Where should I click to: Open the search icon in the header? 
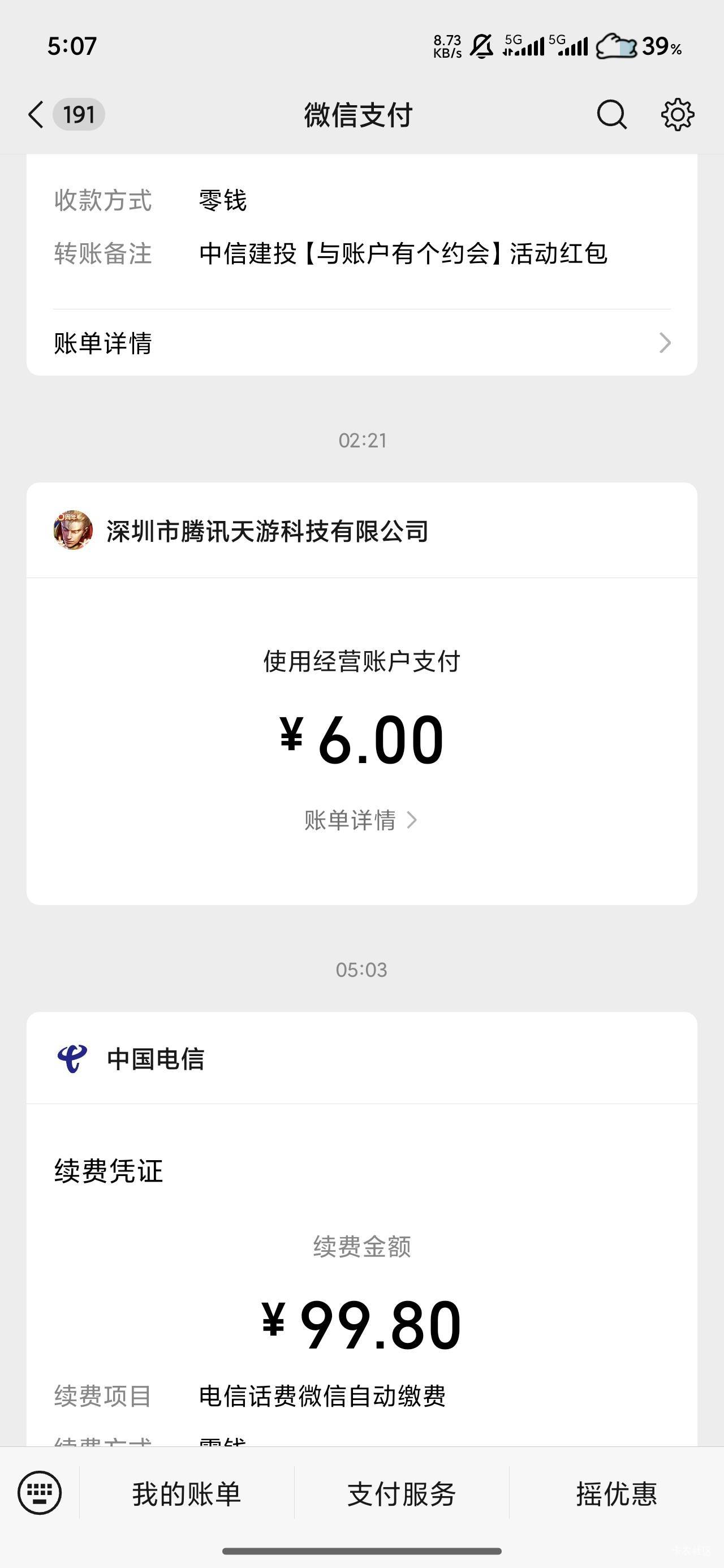click(x=611, y=114)
